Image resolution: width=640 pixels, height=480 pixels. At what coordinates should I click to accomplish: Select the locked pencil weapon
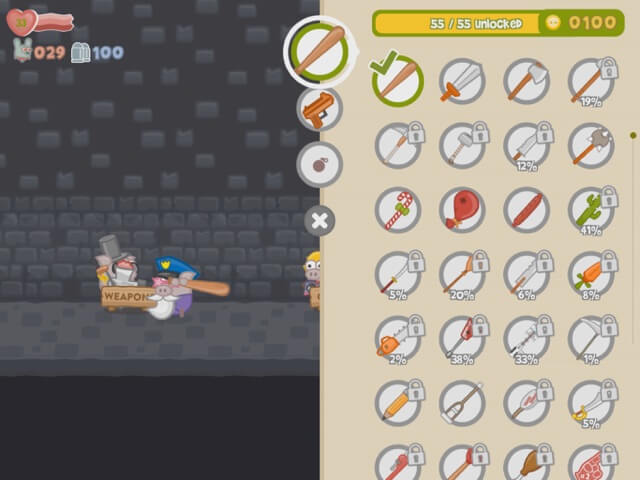(x=397, y=403)
